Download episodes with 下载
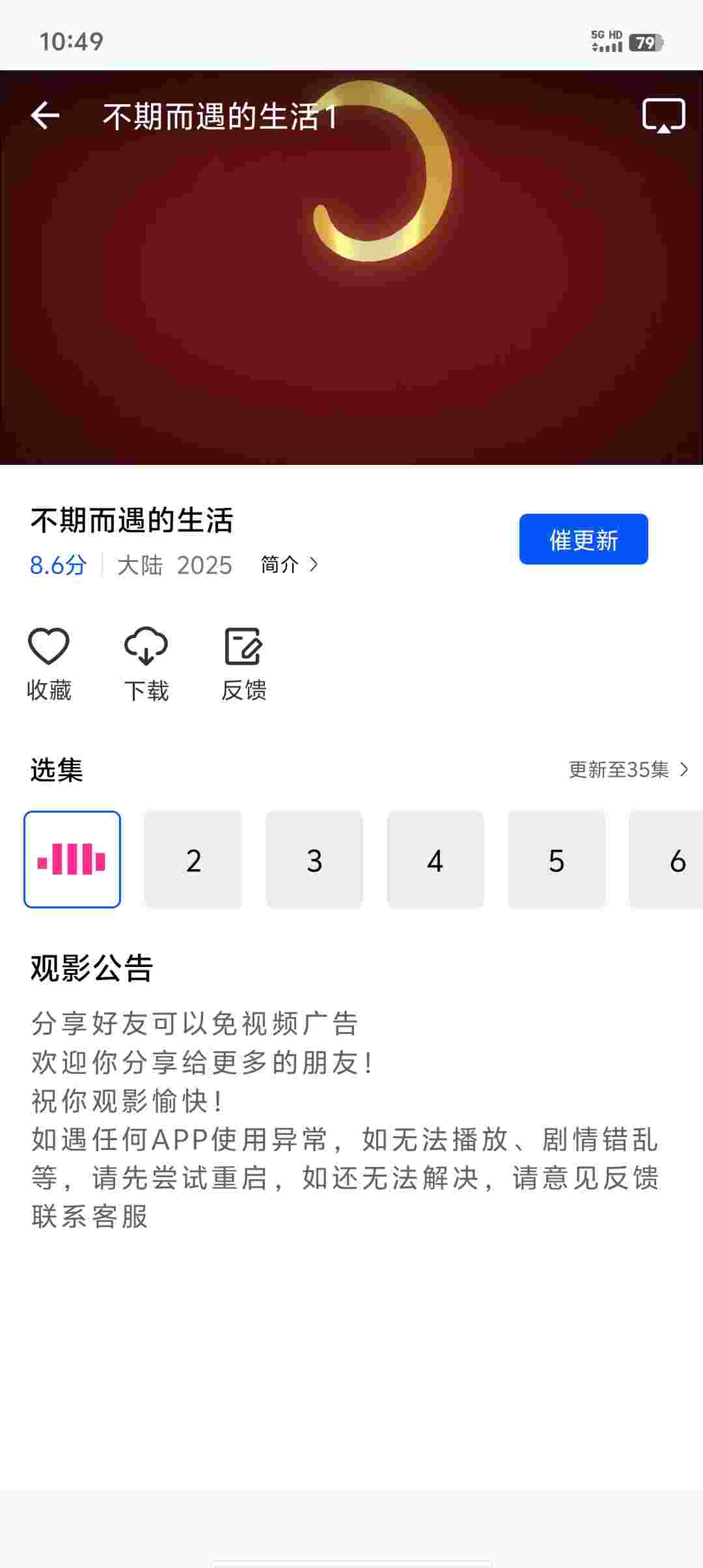 146,663
